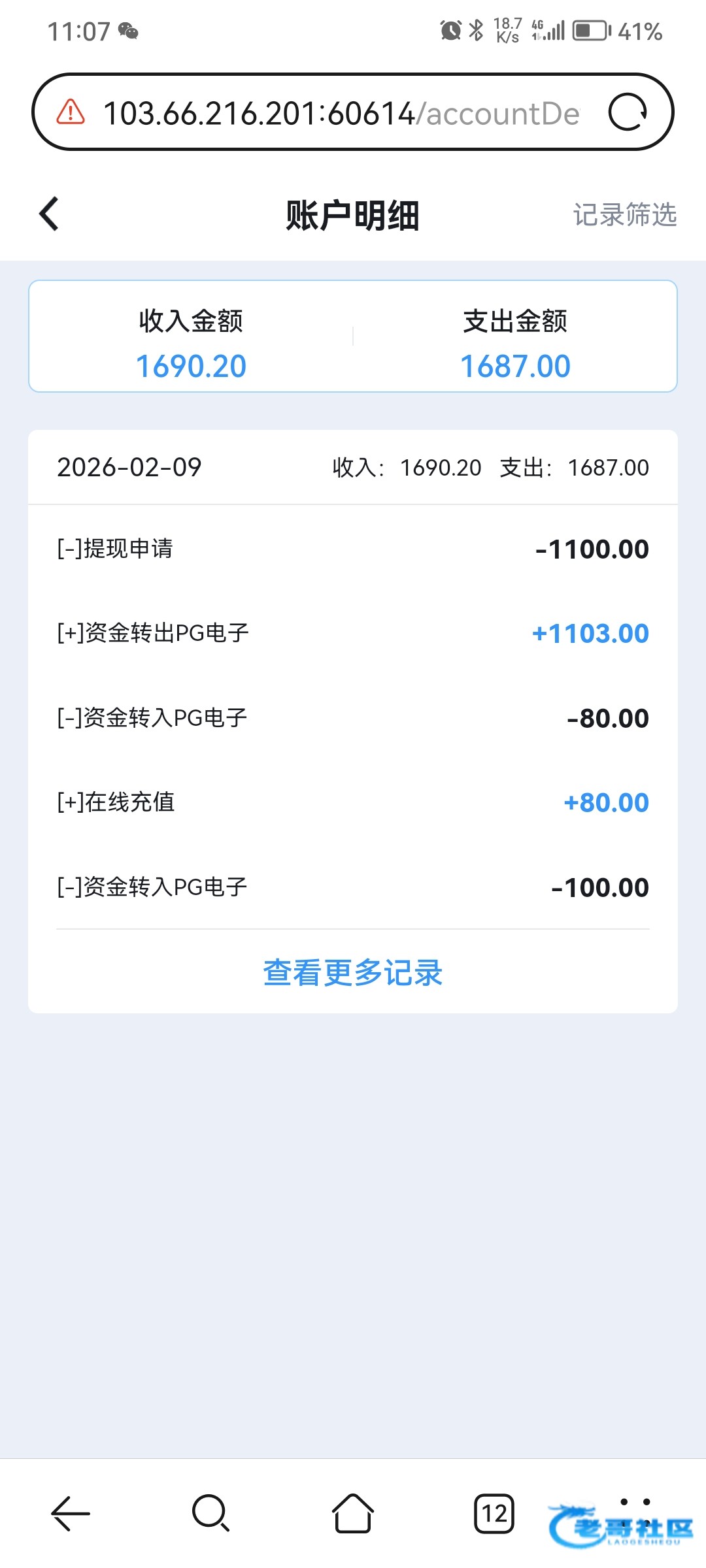View the site security warning icon
Image resolution: width=706 pixels, height=1568 pixels.
(71, 112)
